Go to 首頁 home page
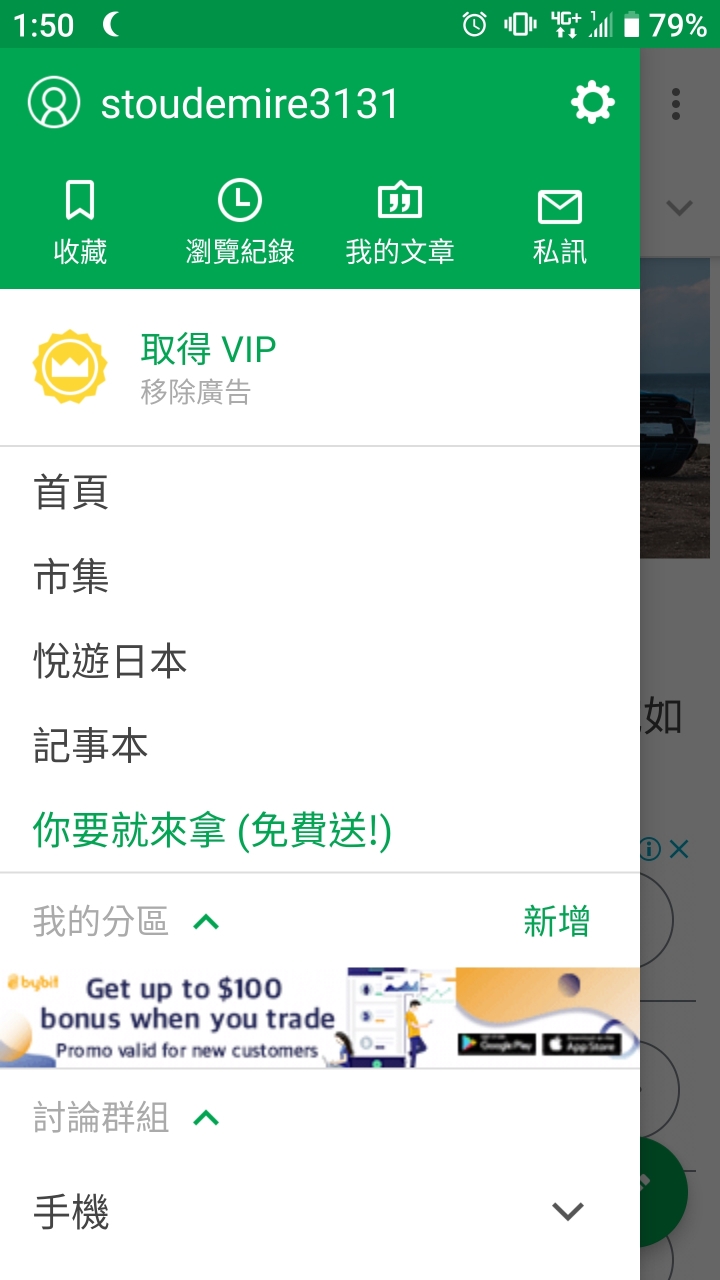Image resolution: width=720 pixels, height=1280 pixels. pyautogui.click(x=71, y=493)
